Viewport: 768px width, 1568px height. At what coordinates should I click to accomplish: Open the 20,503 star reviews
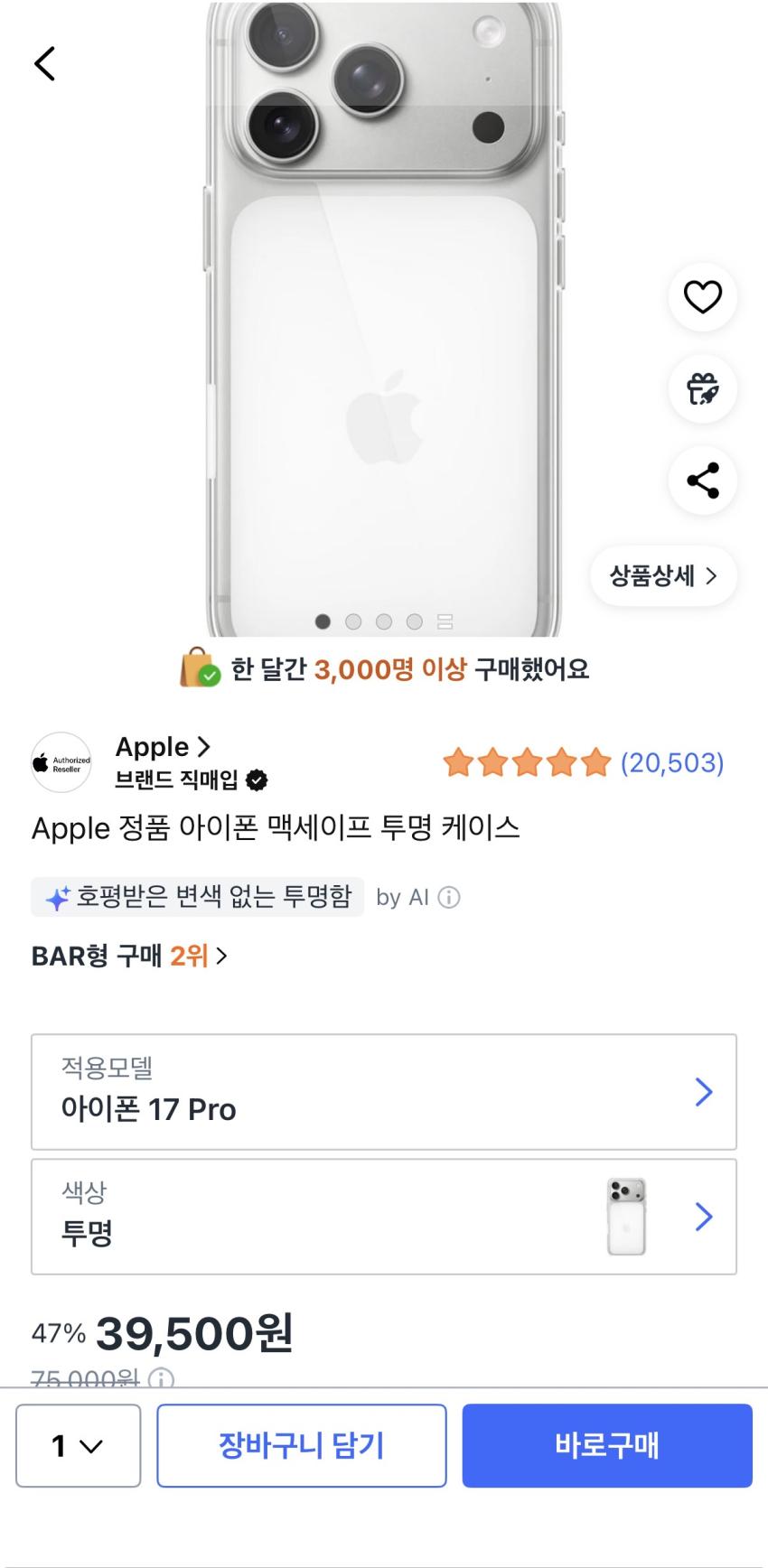point(583,763)
